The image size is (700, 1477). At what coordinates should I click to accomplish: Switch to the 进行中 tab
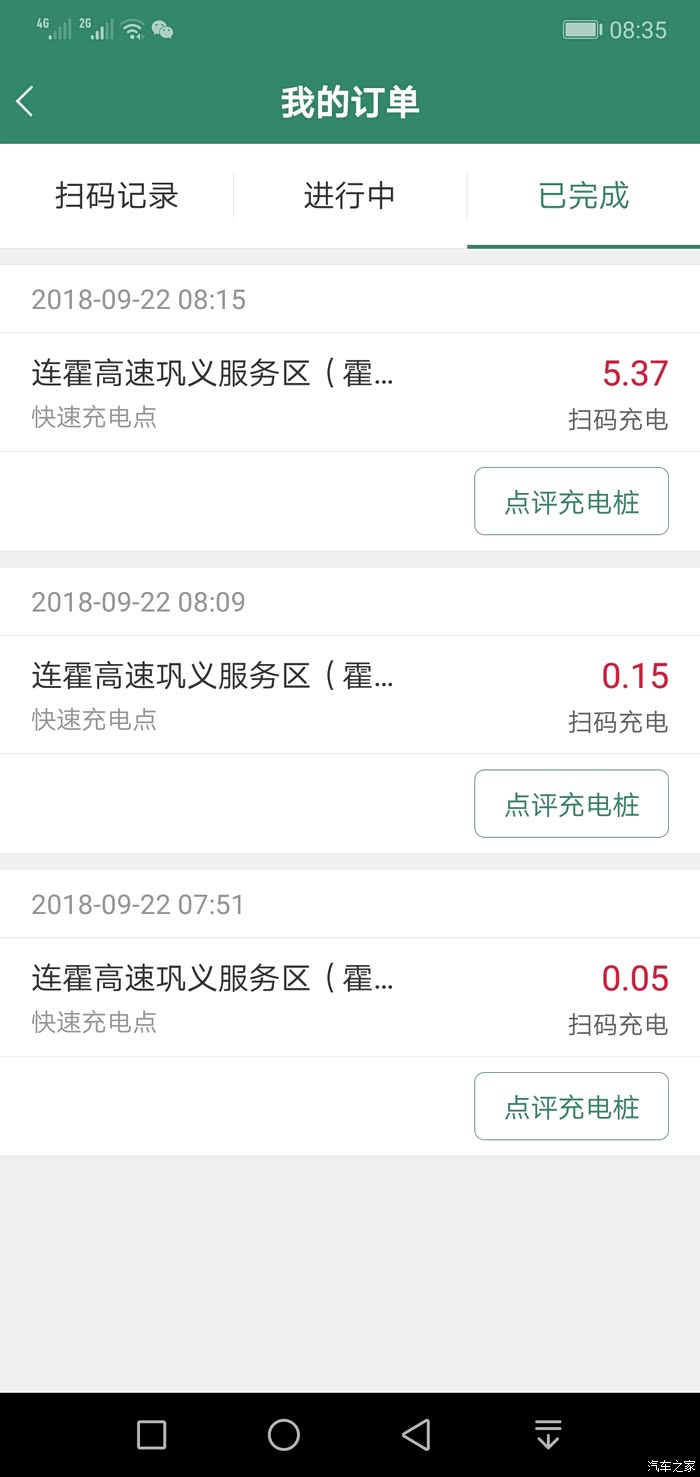pos(349,196)
